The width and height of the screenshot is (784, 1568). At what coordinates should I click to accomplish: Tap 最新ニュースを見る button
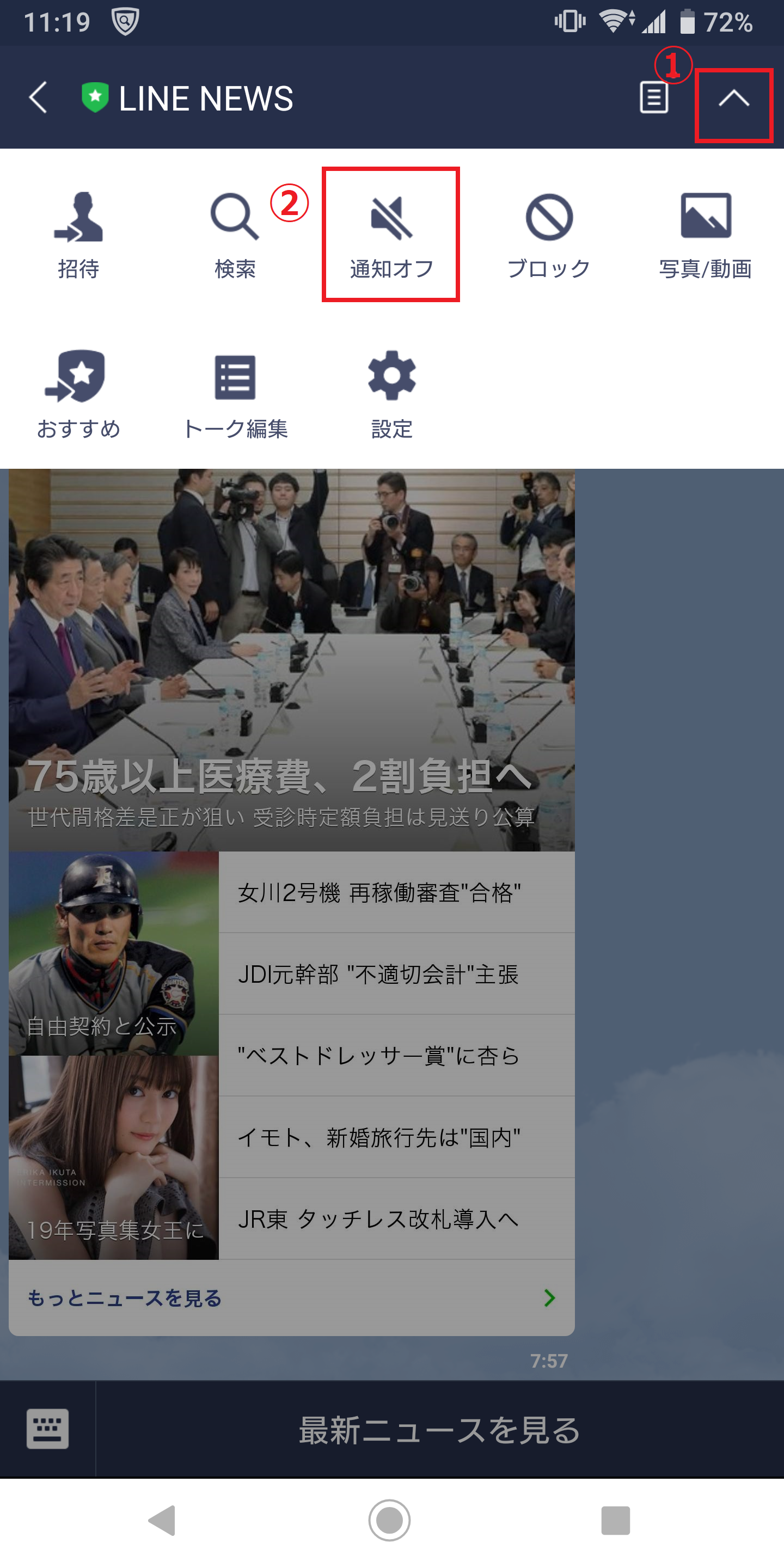coord(439,1430)
